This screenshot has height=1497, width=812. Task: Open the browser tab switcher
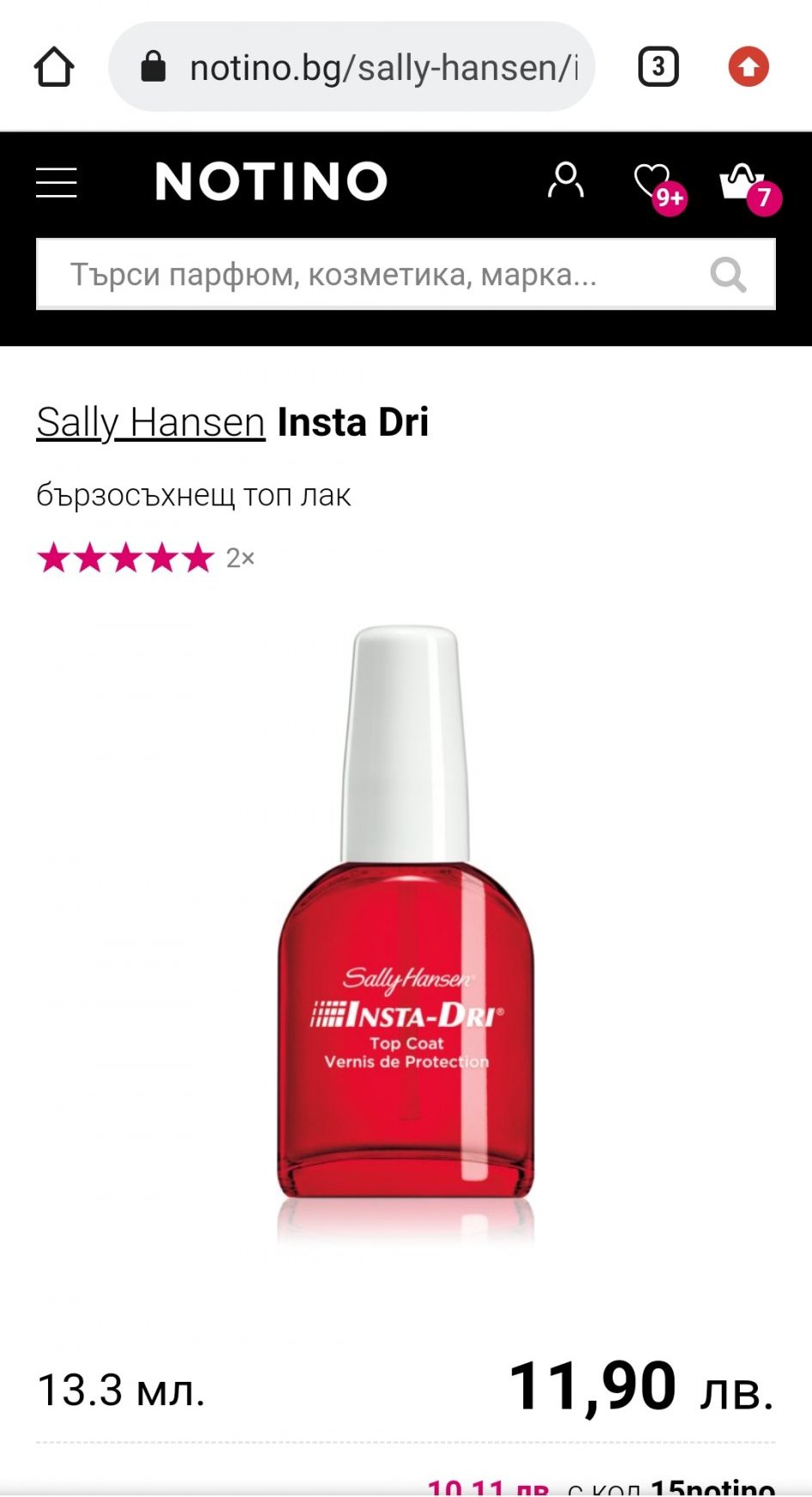tap(658, 67)
